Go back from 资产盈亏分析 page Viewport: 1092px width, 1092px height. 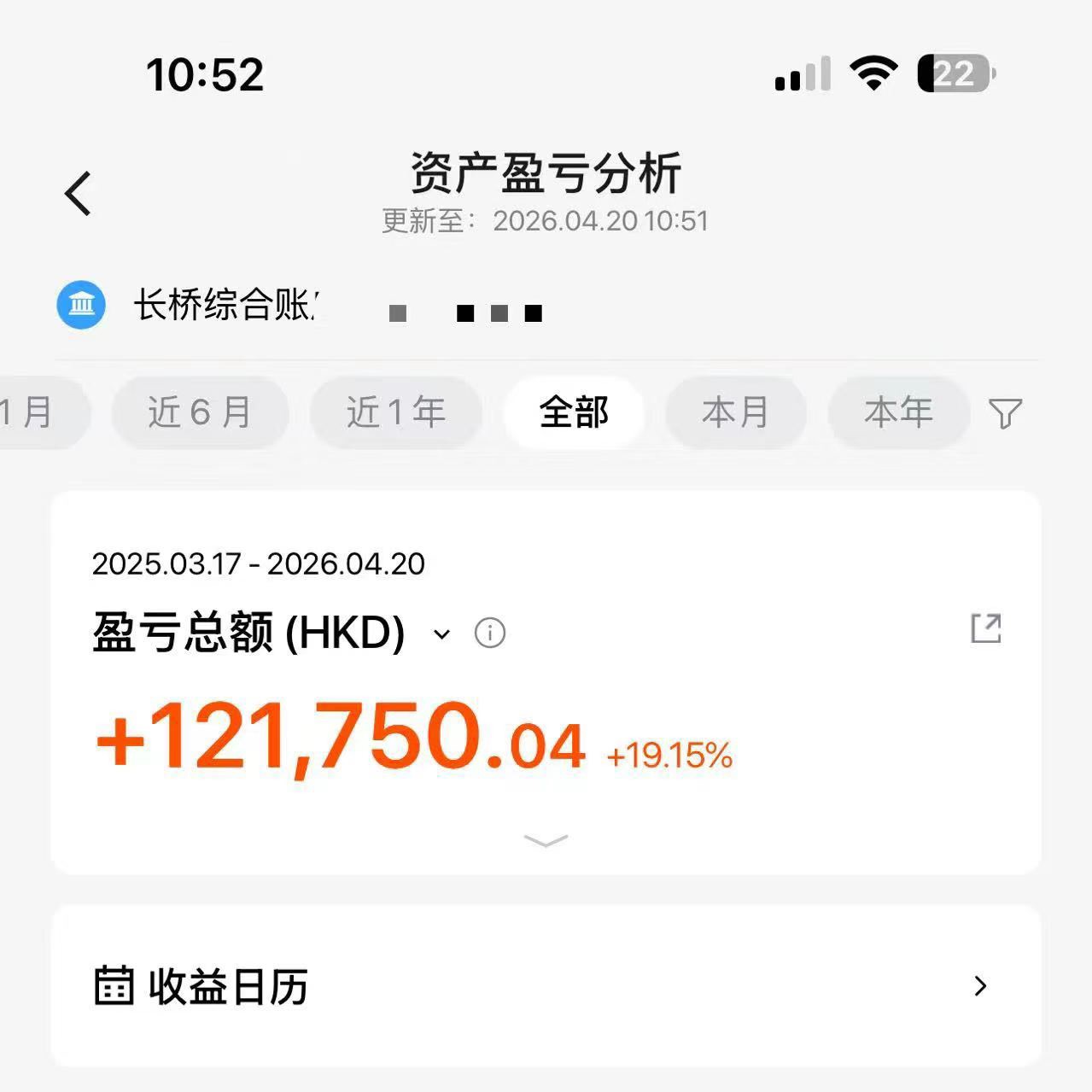click(x=79, y=194)
